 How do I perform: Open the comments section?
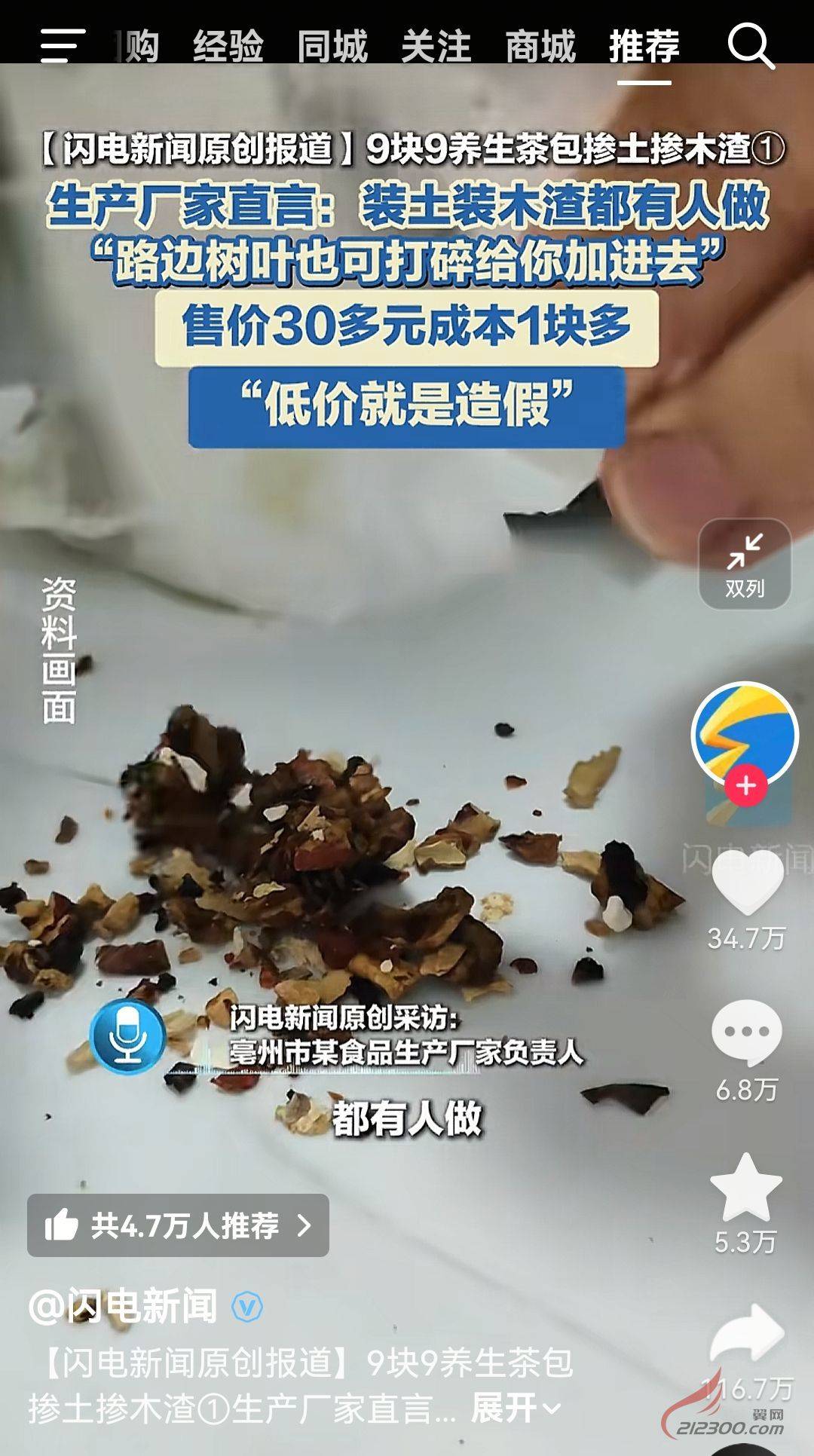(746, 1032)
